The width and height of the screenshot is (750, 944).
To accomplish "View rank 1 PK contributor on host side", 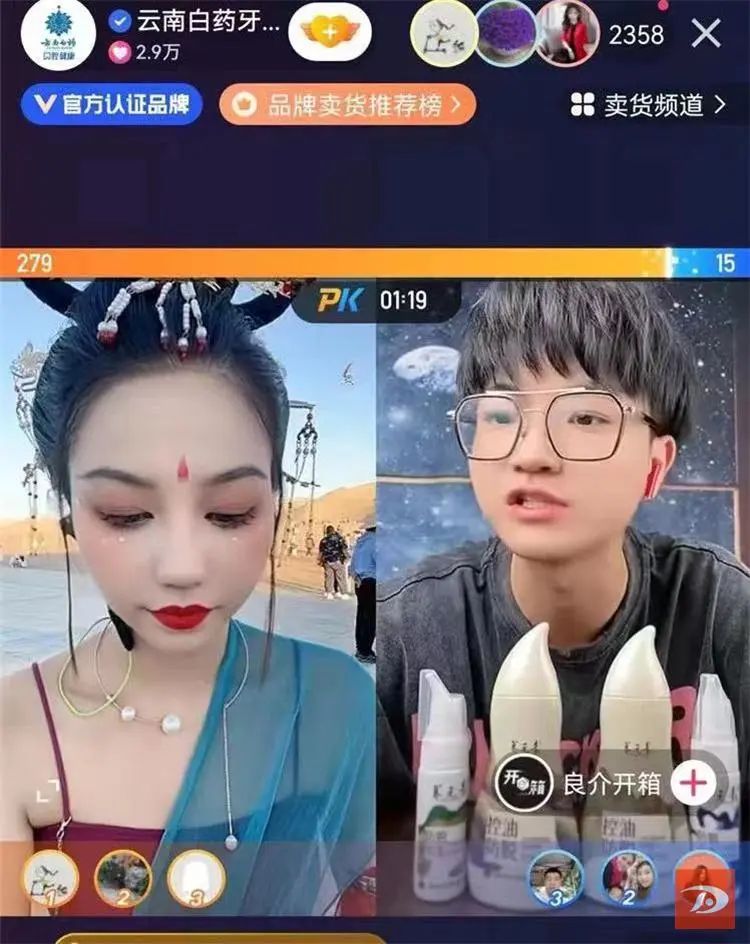I will pos(51,878).
